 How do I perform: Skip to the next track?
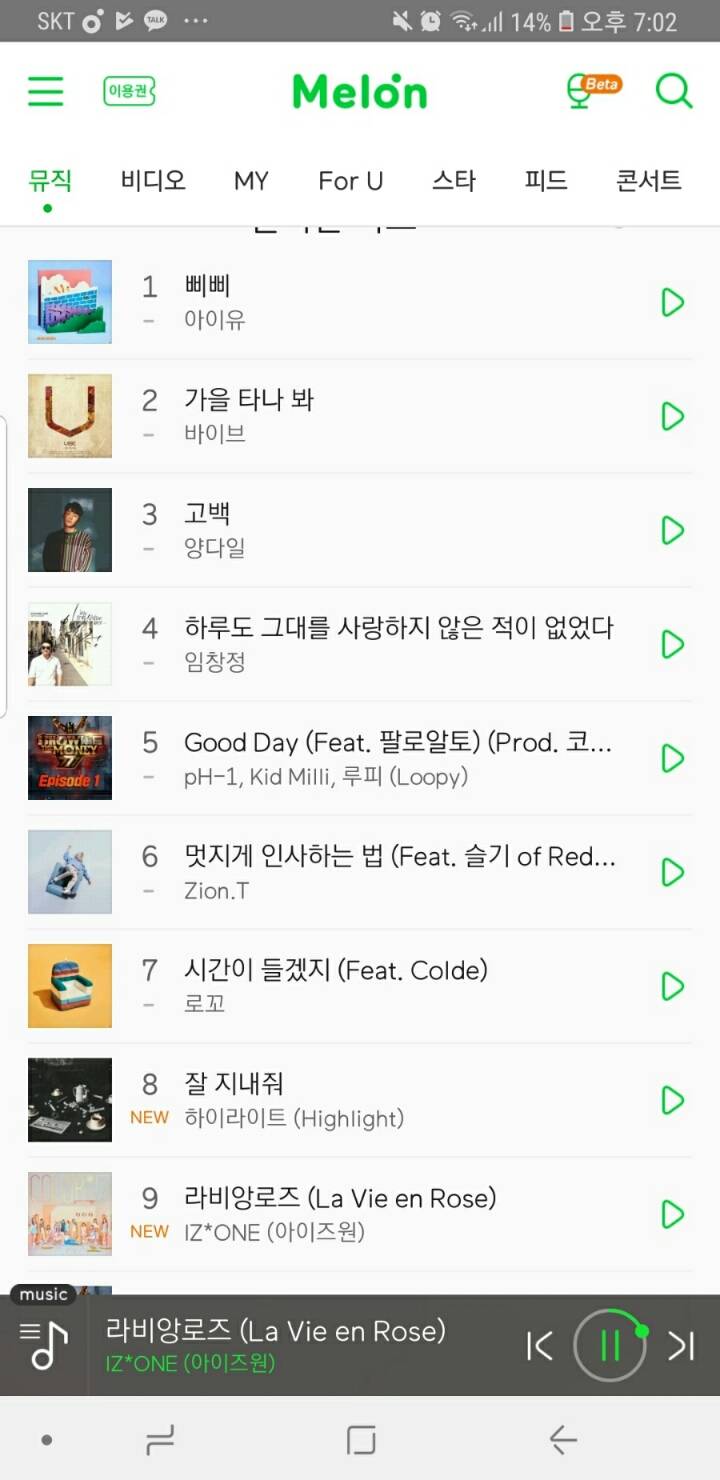pos(681,1345)
